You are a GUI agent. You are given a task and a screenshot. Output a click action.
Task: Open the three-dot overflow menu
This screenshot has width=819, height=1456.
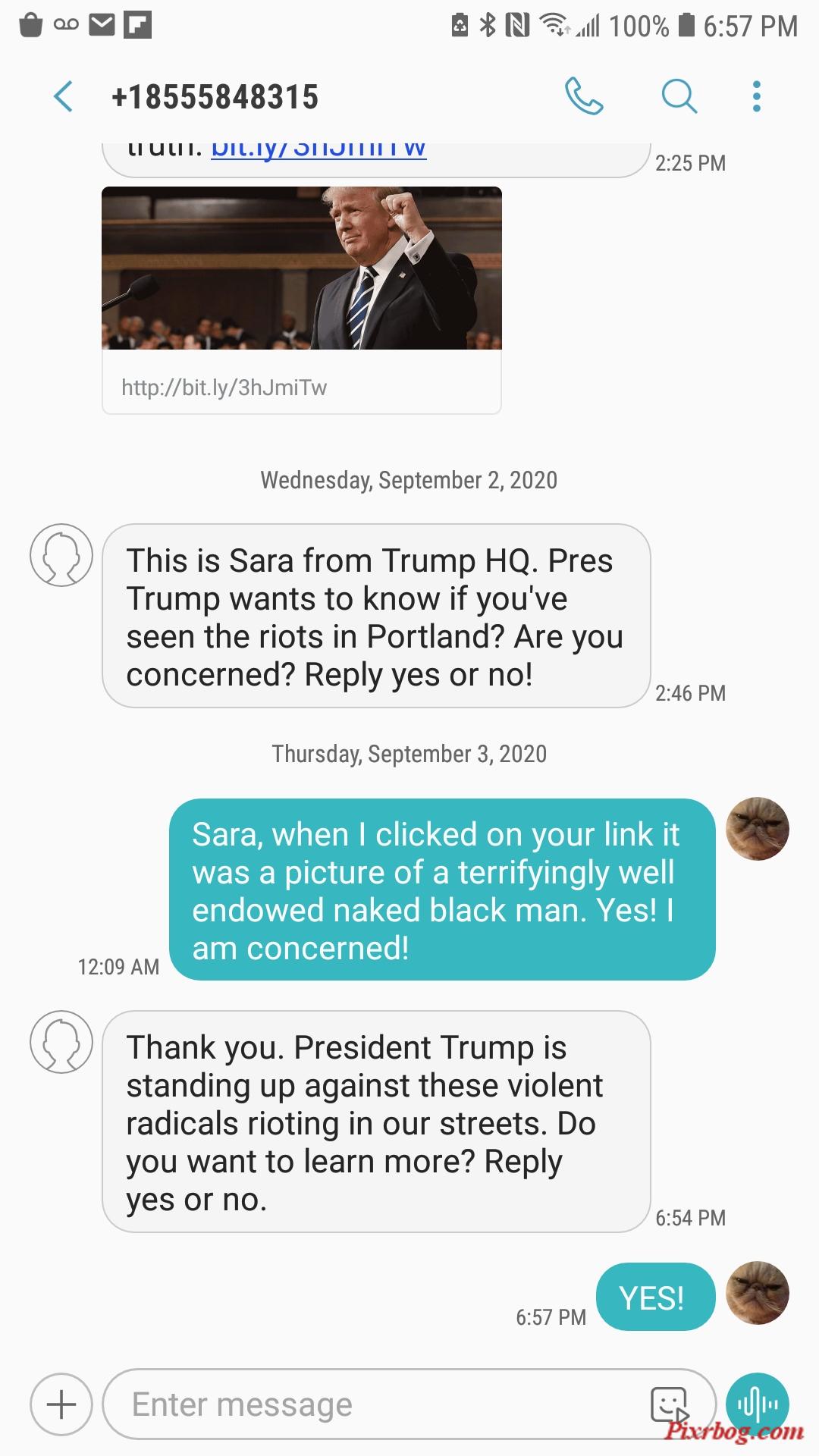pyautogui.click(x=756, y=96)
